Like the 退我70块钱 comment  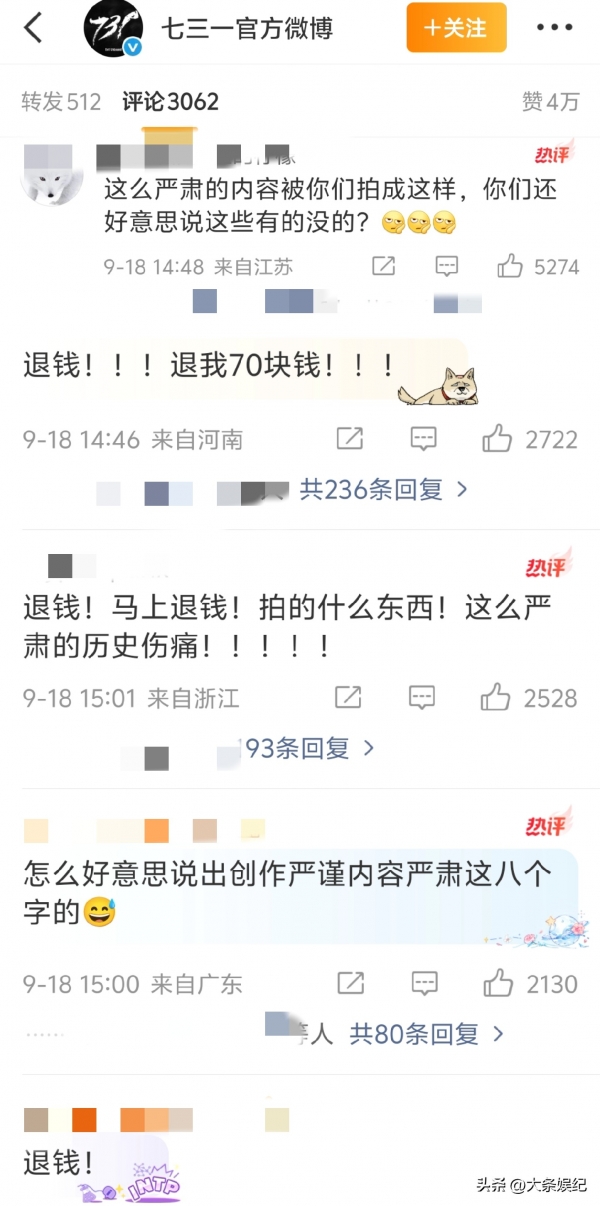point(497,439)
